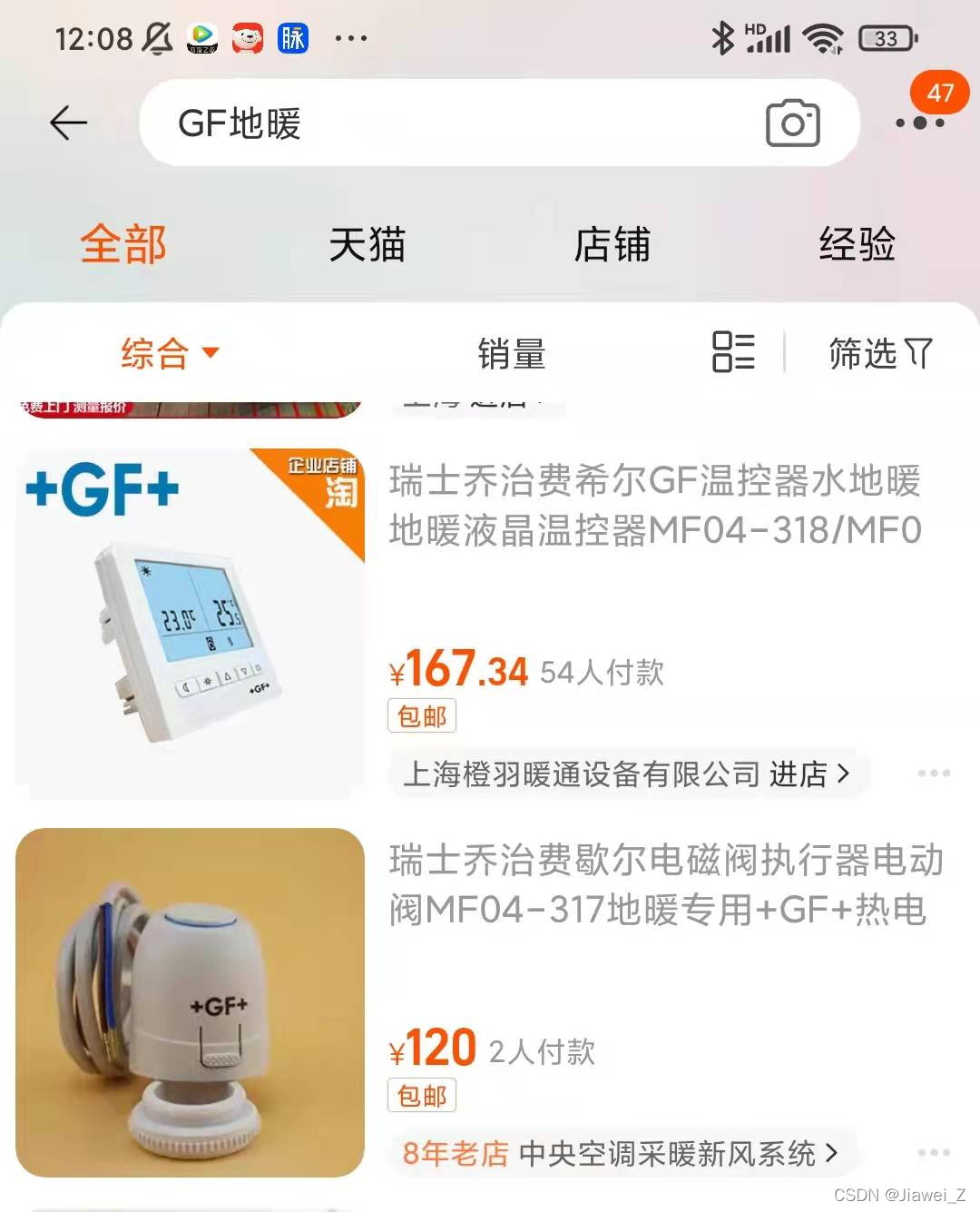Open the three-dot menu with badge 47
Image resolution: width=980 pixels, height=1212 pixels.
(x=920, y=122)
